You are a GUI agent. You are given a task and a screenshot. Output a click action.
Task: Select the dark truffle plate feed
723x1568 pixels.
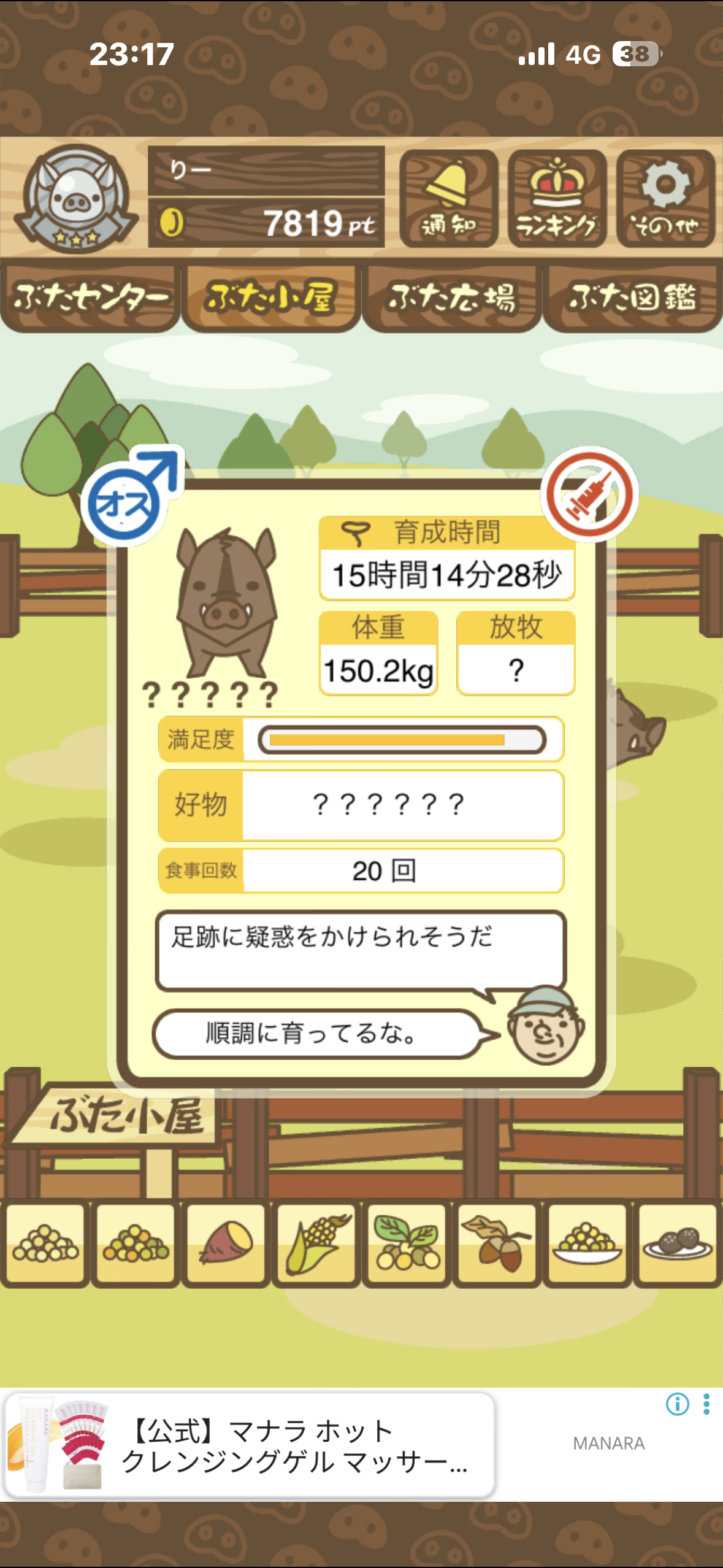[677, 1243]
